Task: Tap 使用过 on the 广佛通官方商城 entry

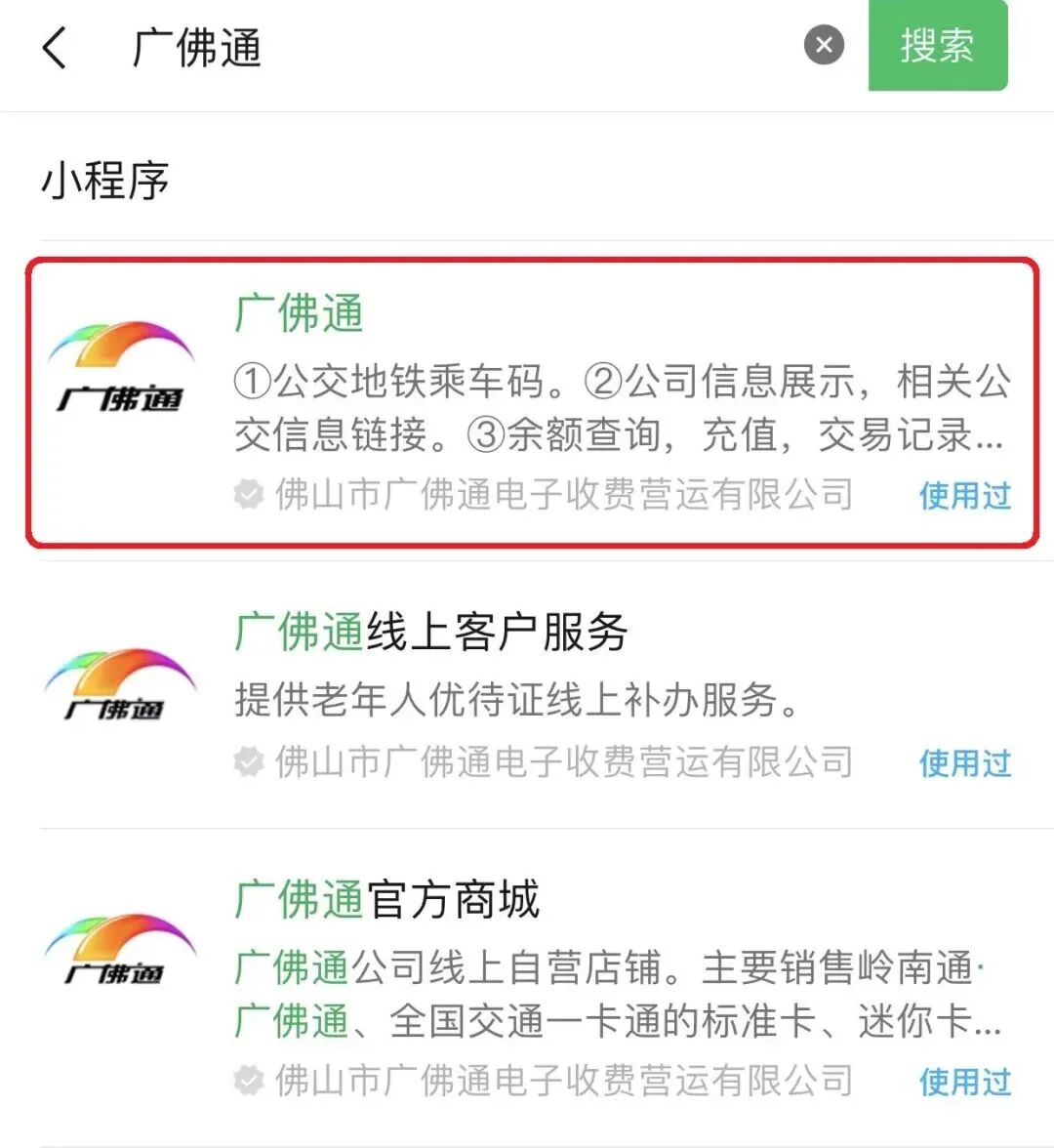Action: coord(965,1082)
